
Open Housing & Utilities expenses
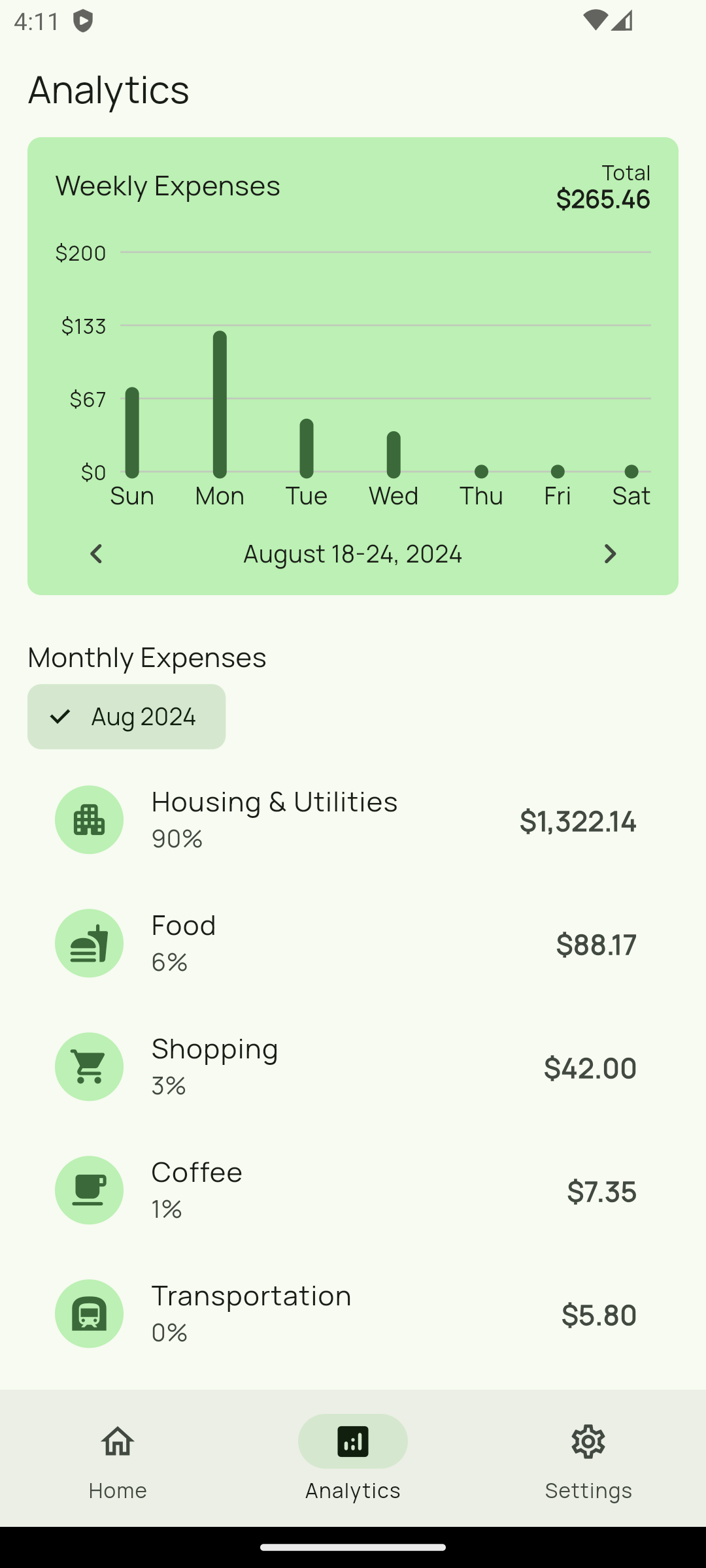point(353,820)
